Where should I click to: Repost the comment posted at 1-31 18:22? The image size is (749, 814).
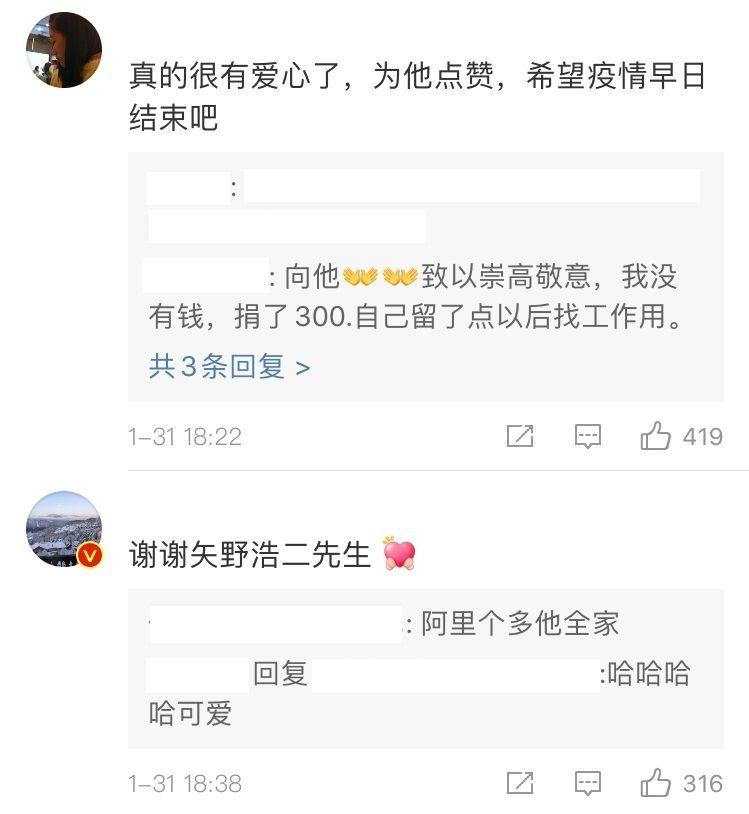[520, 436]
